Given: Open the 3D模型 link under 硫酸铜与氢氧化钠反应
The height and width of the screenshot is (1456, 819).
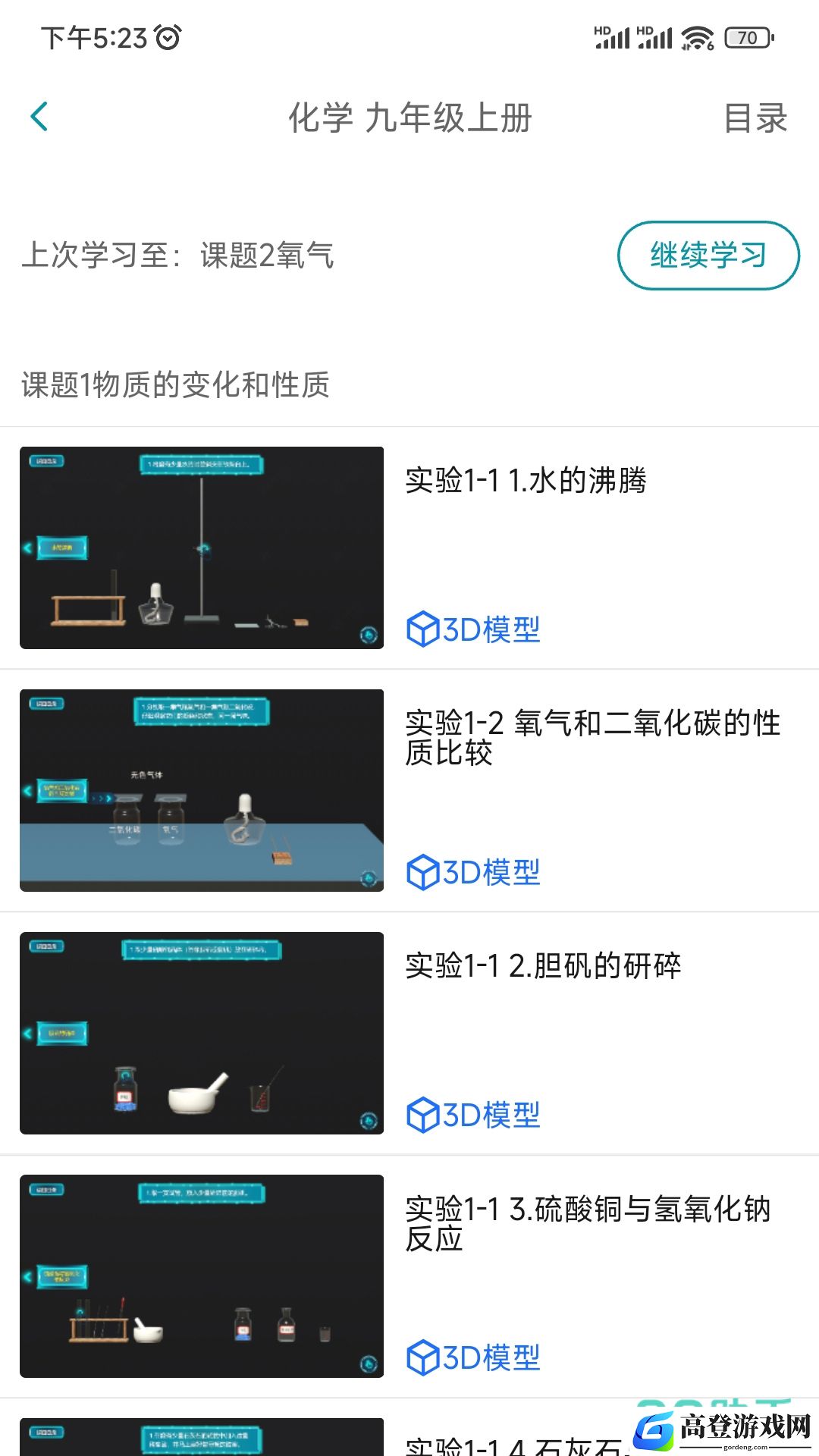Looking at the screenshot, I should (x=474, y=1357).
